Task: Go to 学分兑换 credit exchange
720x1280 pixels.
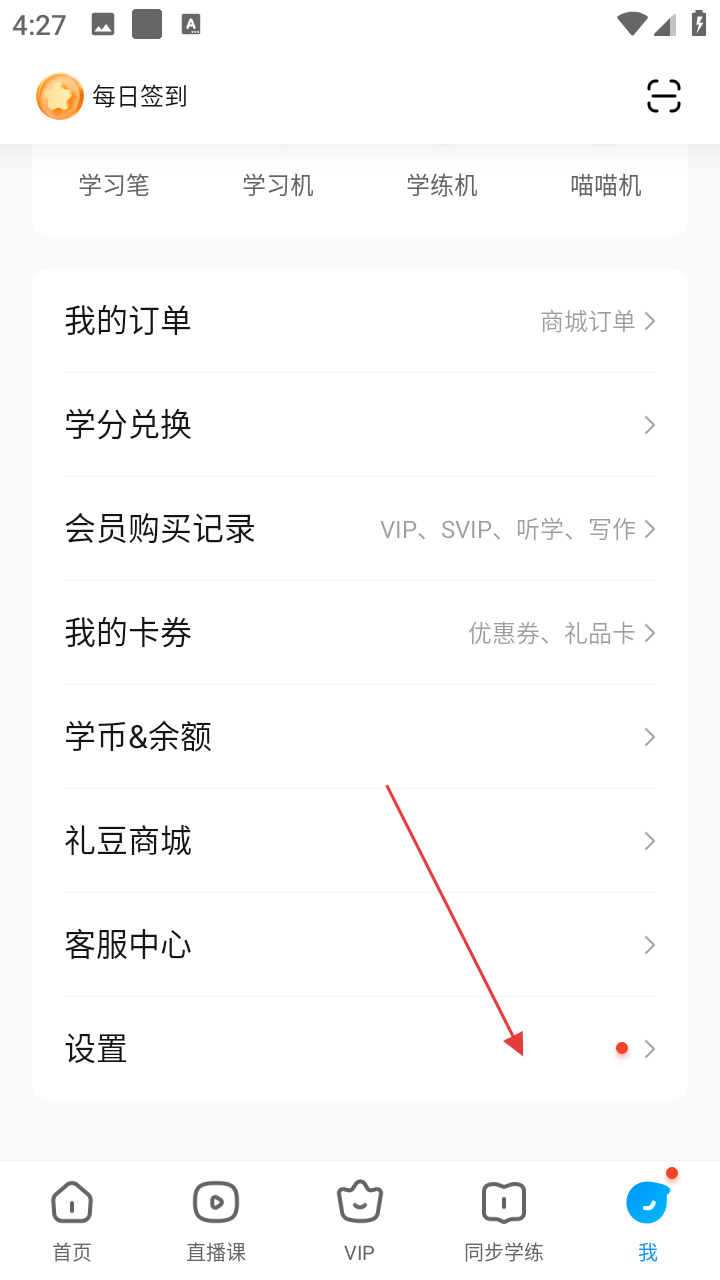Action: click(x=360, y=425)
